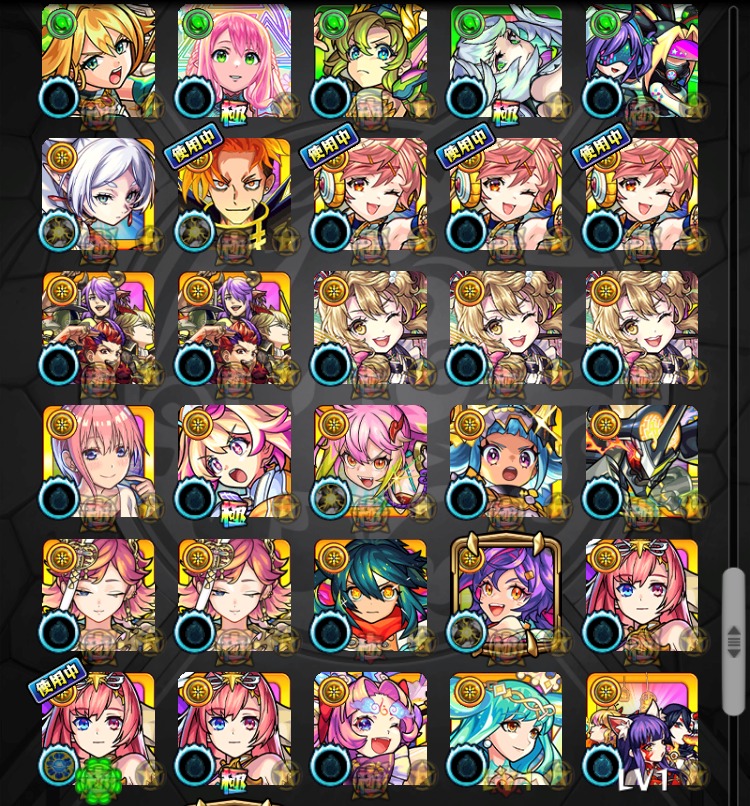The image size is (750, 806).
Task: Select the blonde green-eyed girl character
Action: point(98,62)
